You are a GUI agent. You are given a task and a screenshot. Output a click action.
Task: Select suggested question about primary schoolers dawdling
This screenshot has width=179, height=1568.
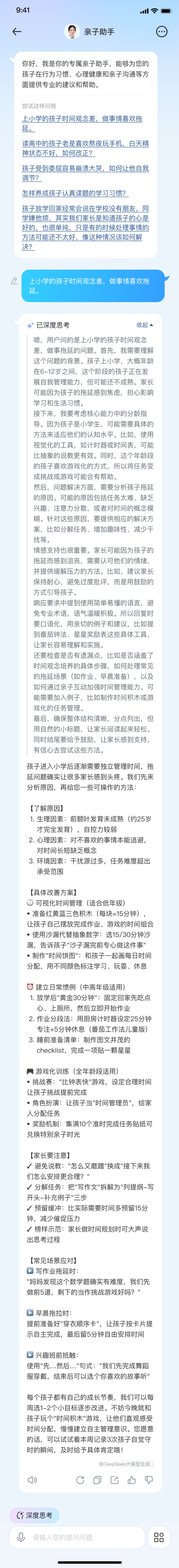click(82, 123)
